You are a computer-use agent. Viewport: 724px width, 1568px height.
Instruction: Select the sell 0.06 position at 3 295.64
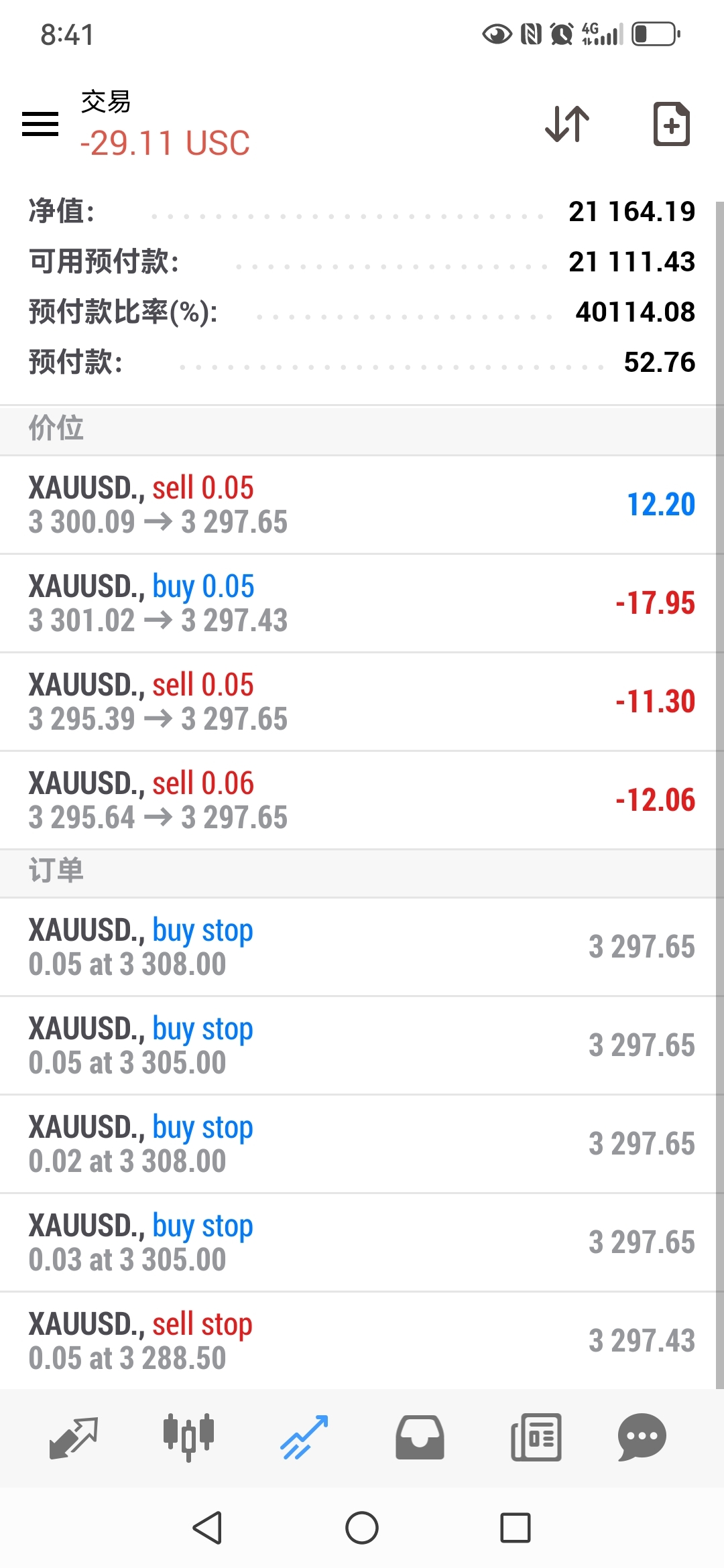click(362, 800)
